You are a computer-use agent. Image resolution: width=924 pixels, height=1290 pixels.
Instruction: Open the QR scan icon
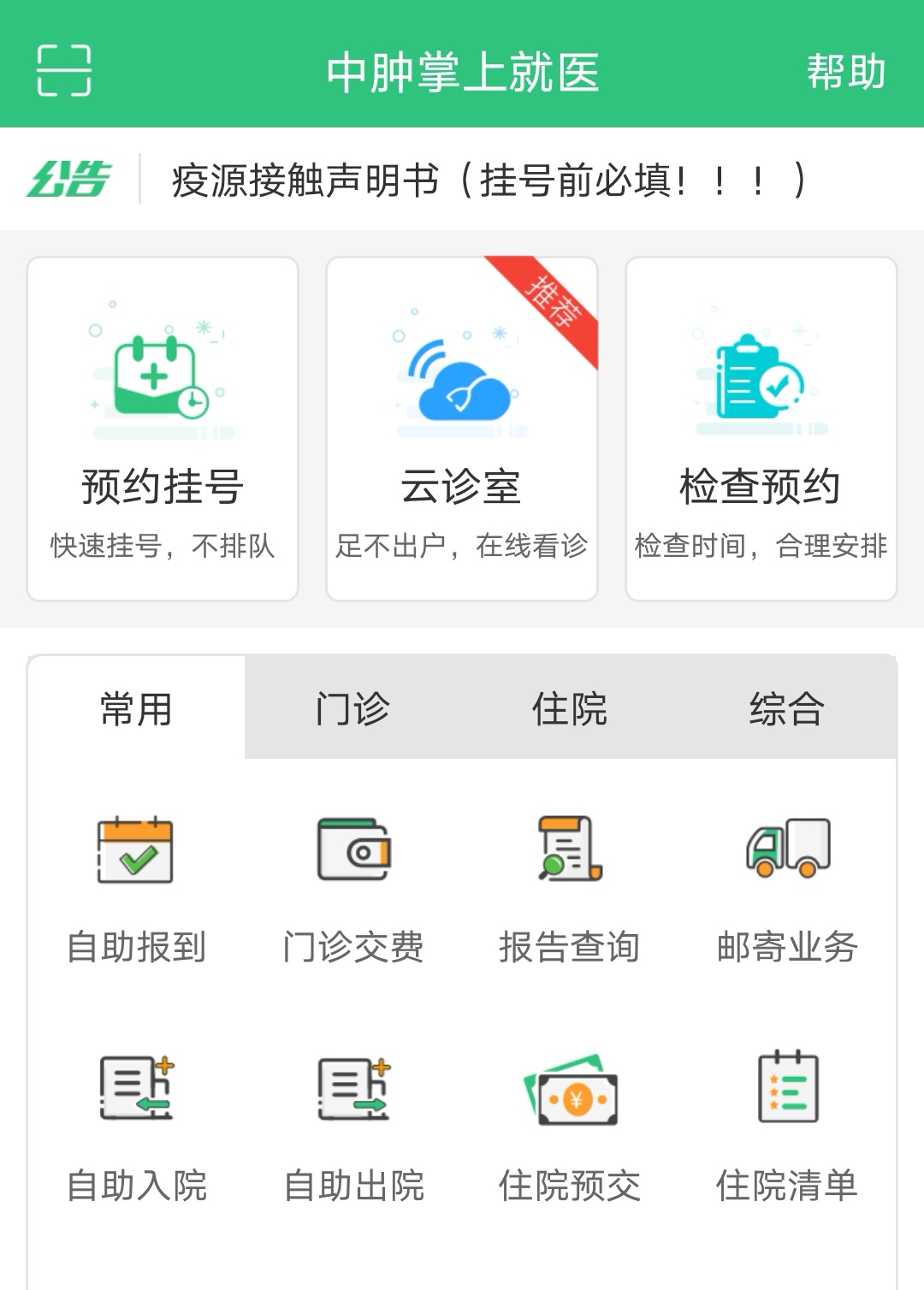pos(64,70)
